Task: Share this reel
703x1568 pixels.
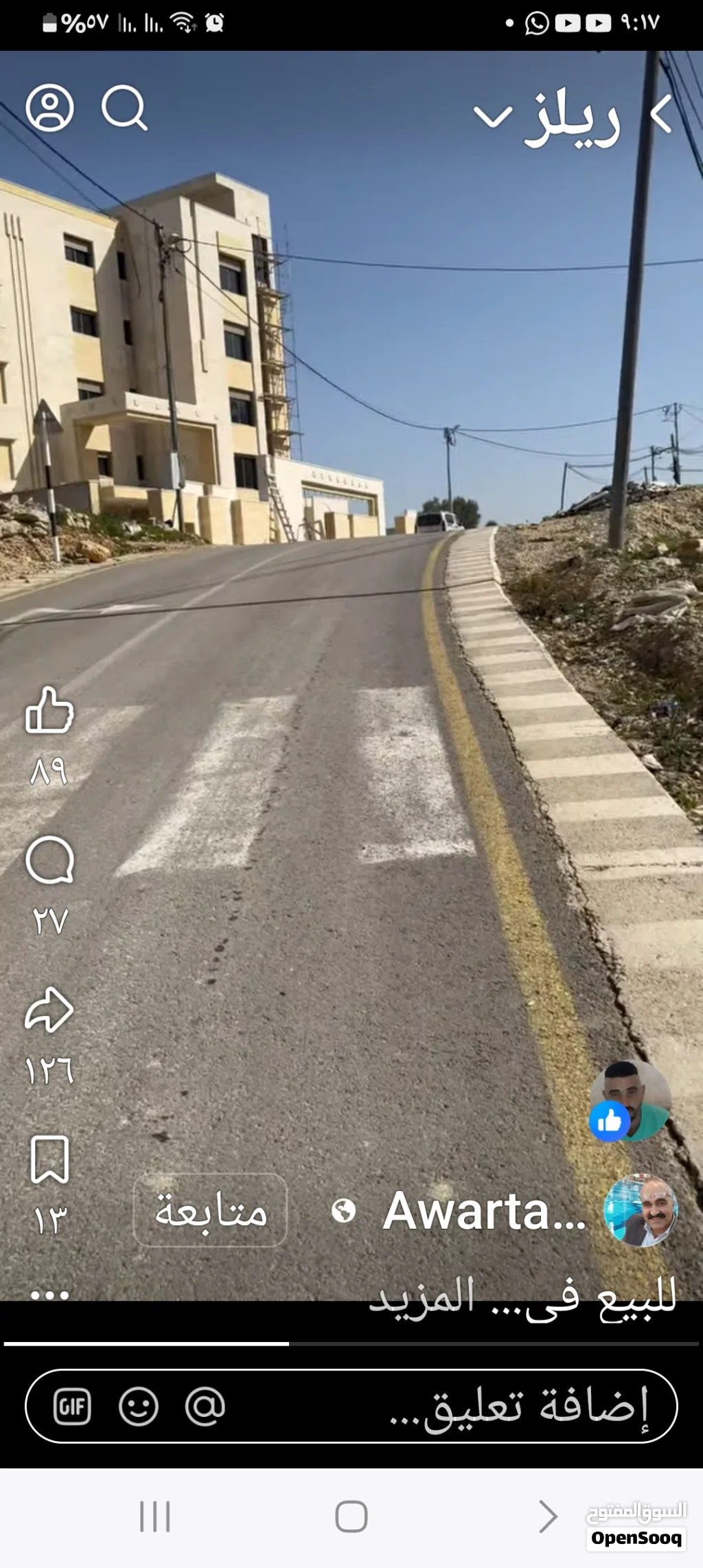Action: pyautogui.click(x=49, y=1010)
